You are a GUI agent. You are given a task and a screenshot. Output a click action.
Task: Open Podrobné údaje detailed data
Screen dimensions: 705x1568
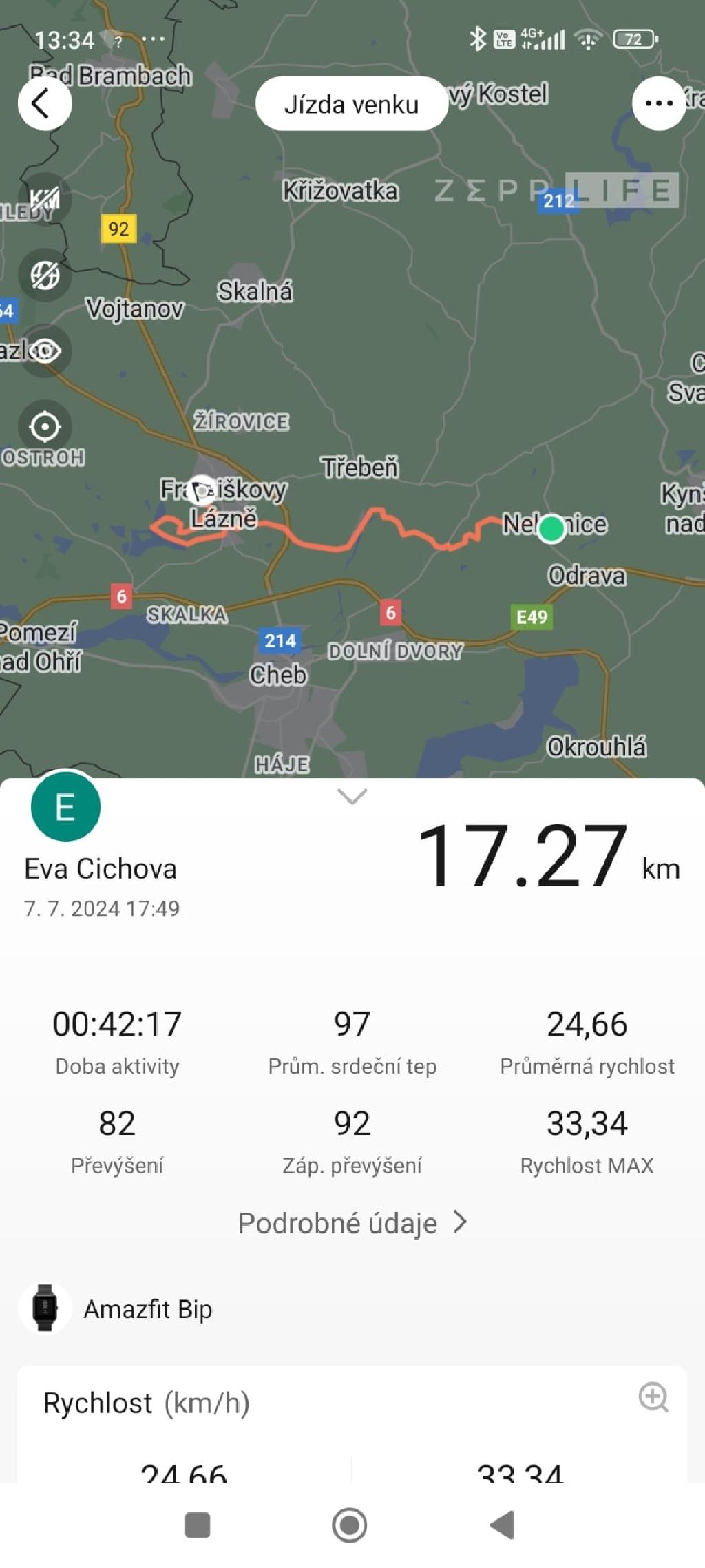coord(352,1223)
